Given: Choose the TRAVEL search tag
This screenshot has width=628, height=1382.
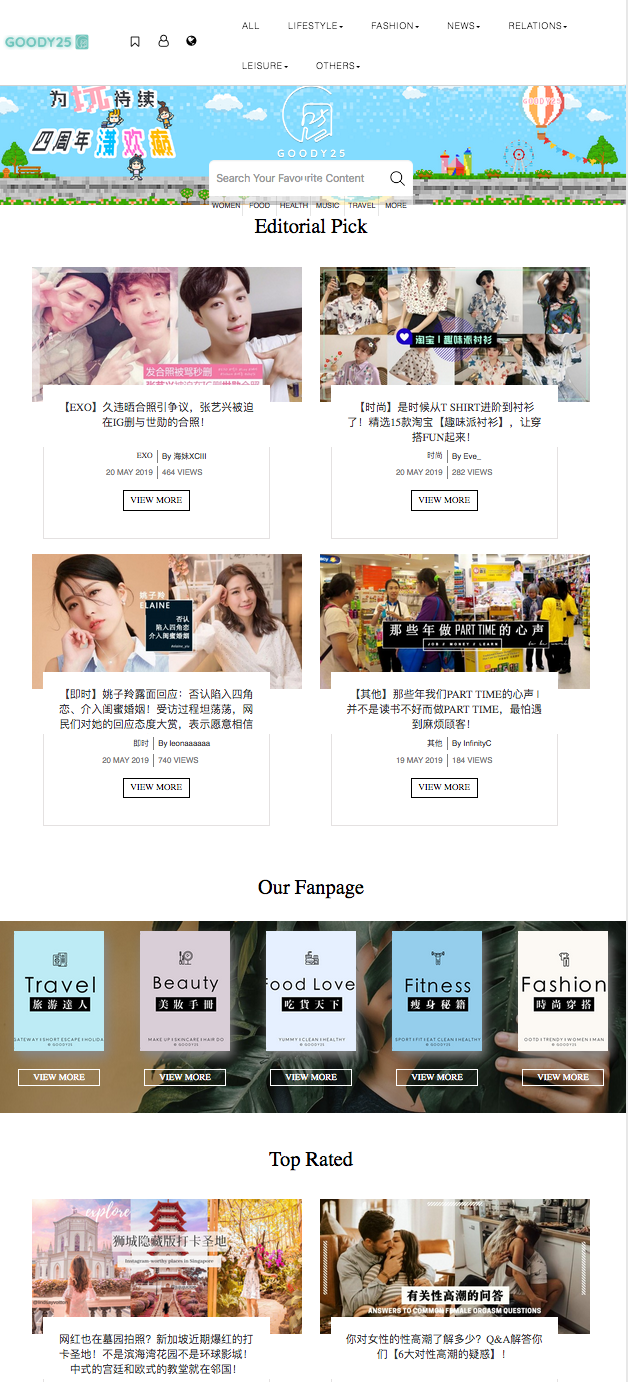Looking at the screenshot, I should (362, 205).
